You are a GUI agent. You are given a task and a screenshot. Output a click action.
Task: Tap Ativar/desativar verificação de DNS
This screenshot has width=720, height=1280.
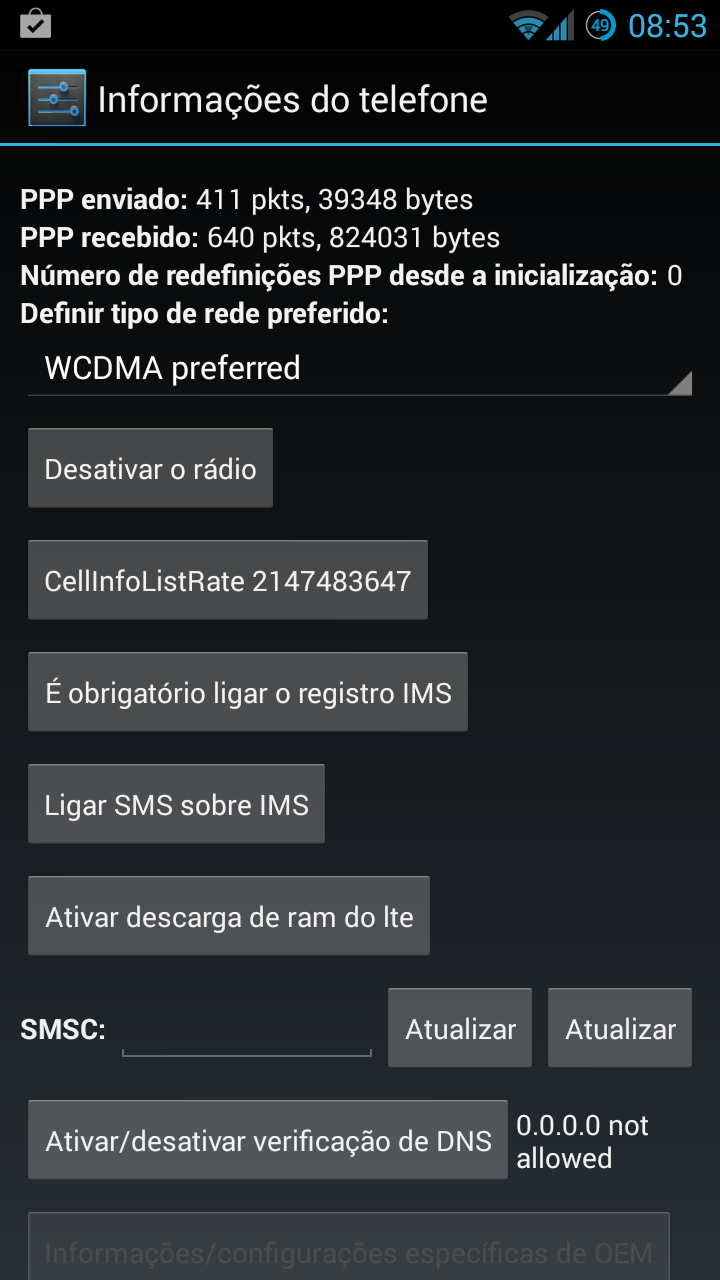(x=268, y=1140)
